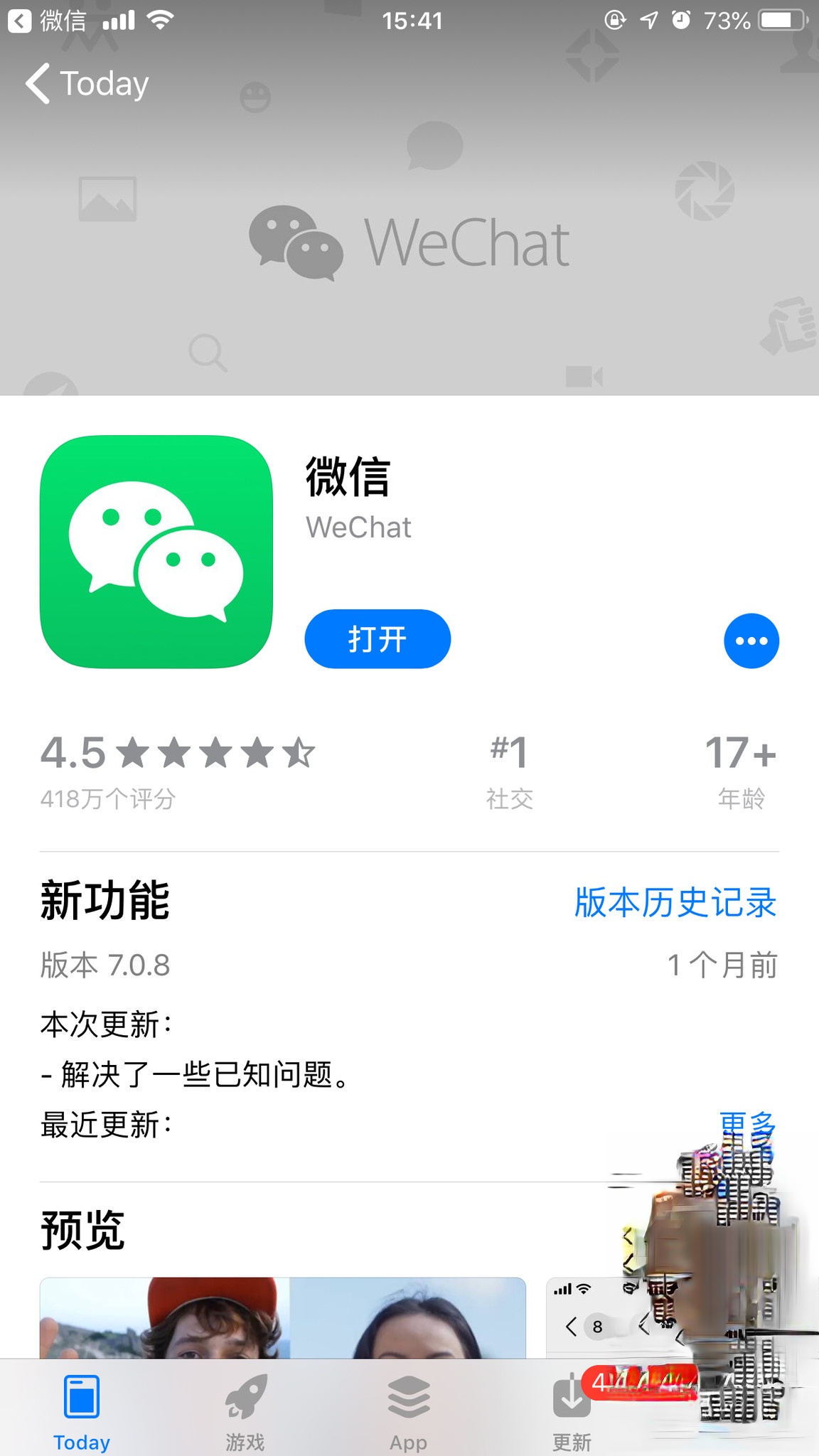This screenshot has width=819, height=1456.
Task: Tap the 更新 download arrow icon
Action: [x=572, y=1395]
